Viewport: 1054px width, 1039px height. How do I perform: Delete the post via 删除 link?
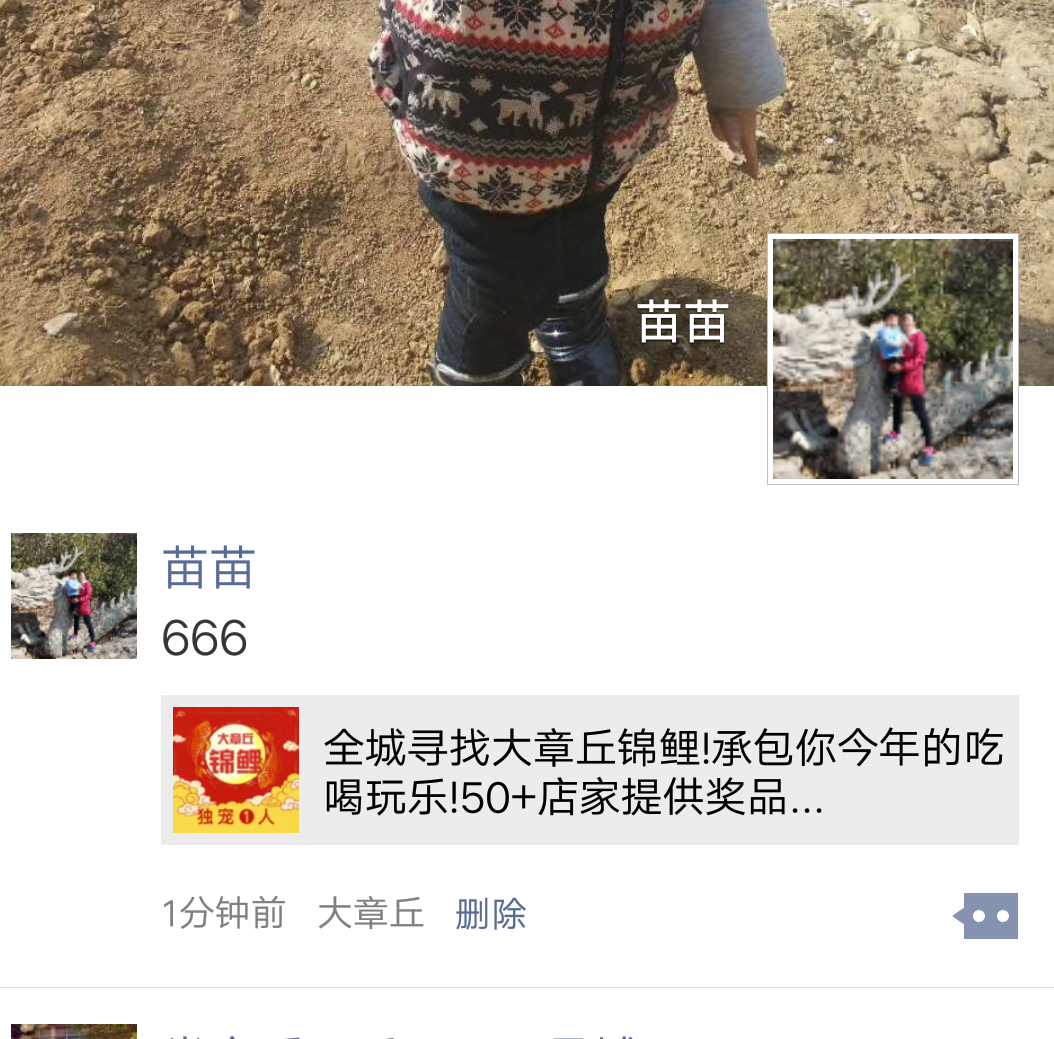pyautogui.click(x=491, y=914)
